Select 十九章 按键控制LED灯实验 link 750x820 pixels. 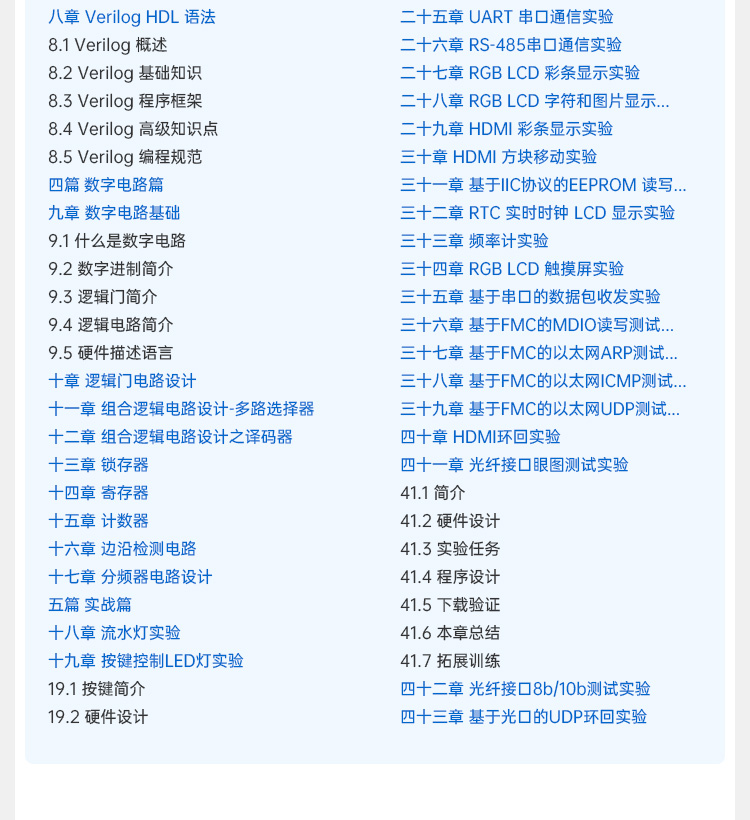[146, 661]
